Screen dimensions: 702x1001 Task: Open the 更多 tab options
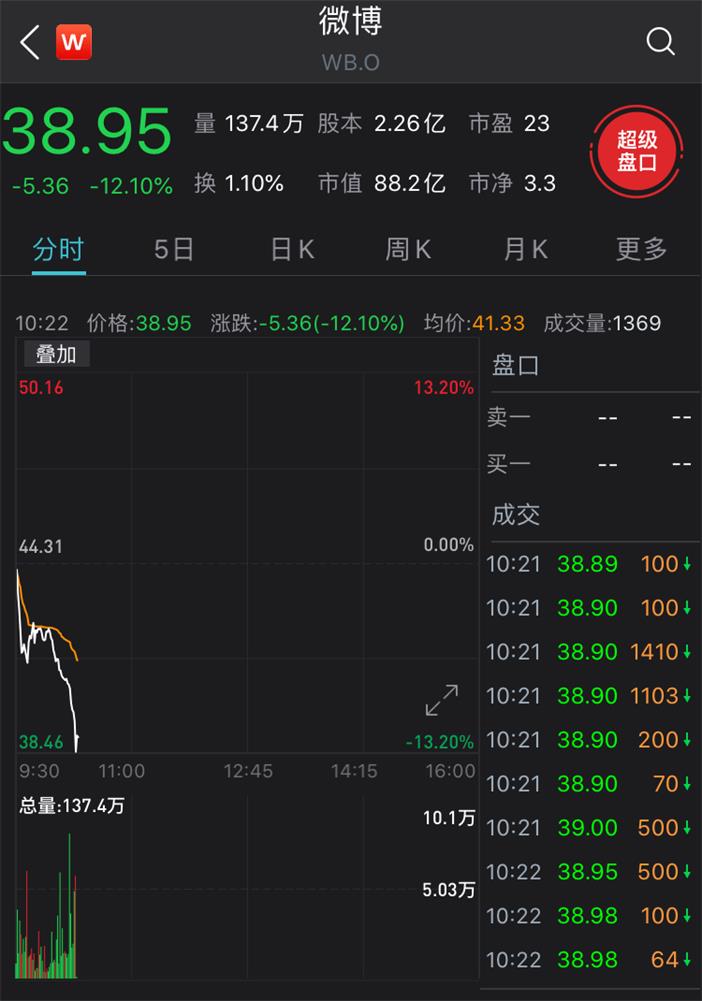[641, 249]
